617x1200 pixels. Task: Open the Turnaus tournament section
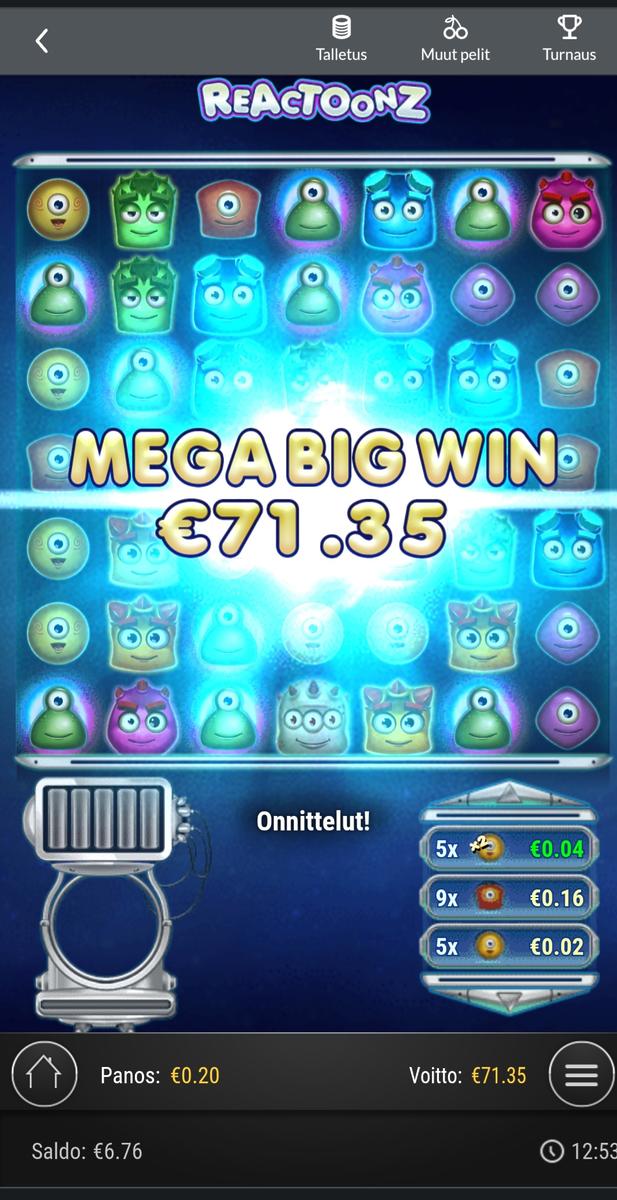click(x=569, y=40)
